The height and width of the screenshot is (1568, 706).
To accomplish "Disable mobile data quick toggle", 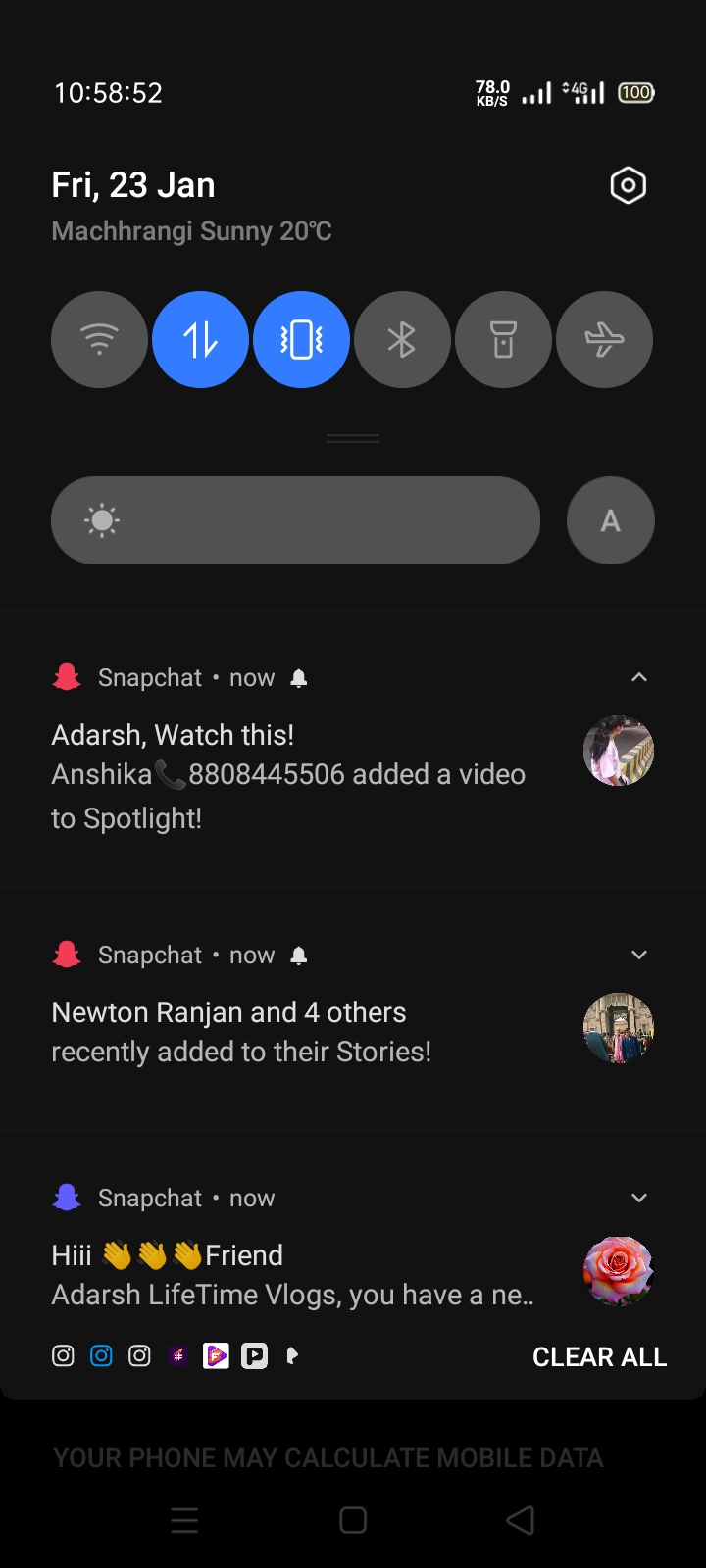I will click(x=200, y=340).
